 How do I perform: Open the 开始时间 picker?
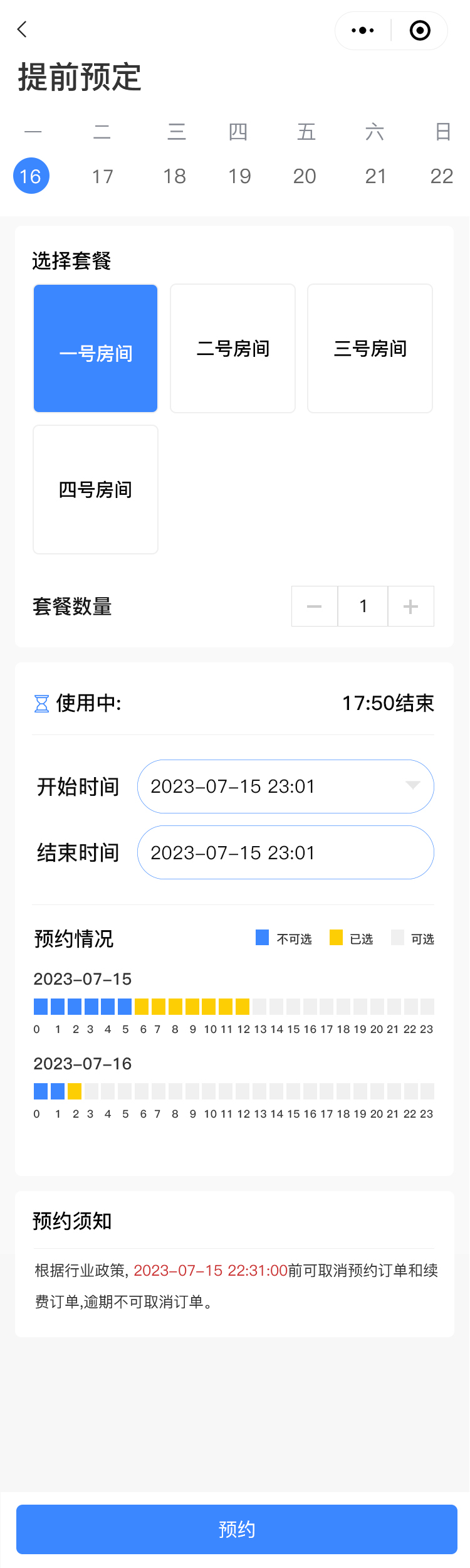coord(286,787)
